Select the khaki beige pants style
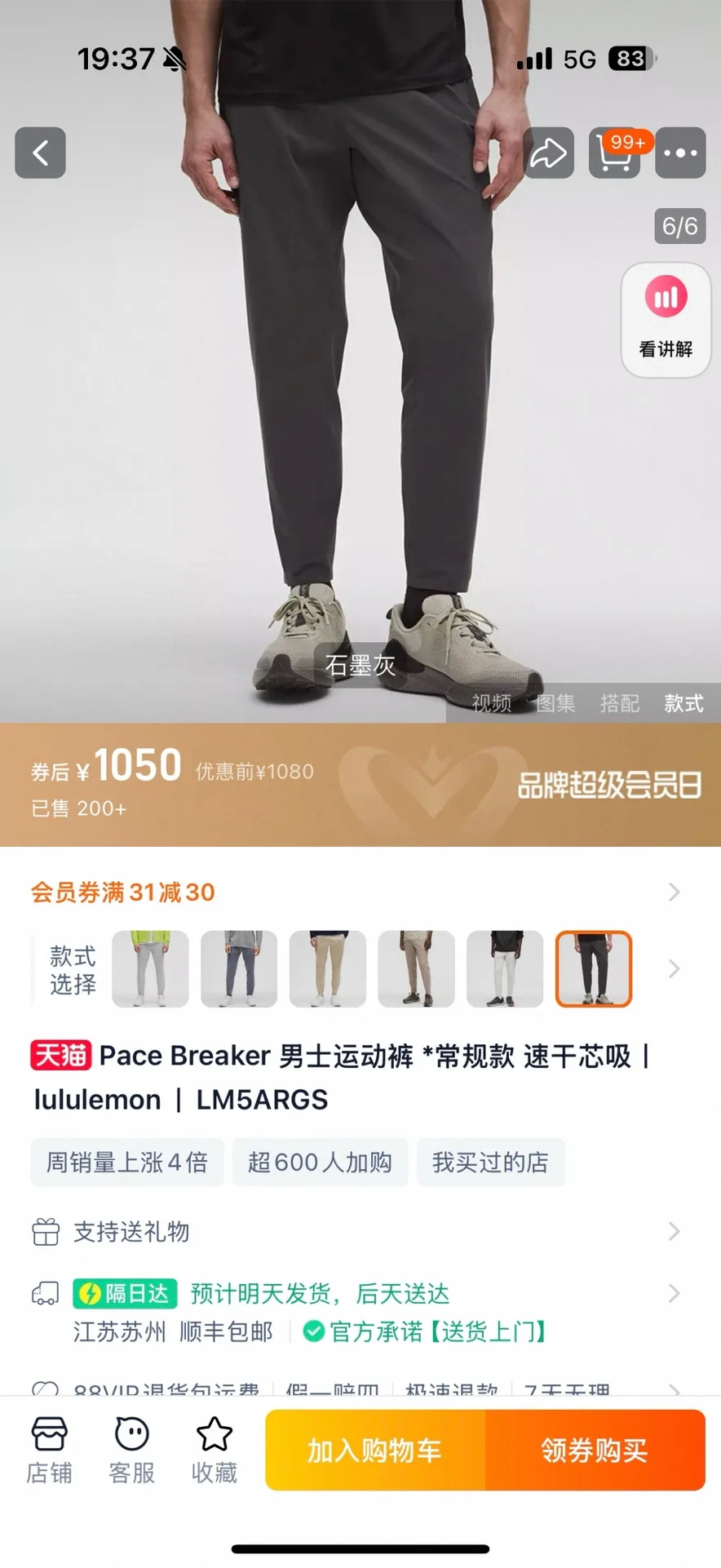The height and width of the screenshot is (1568, 721). click(x=327, y=968)
